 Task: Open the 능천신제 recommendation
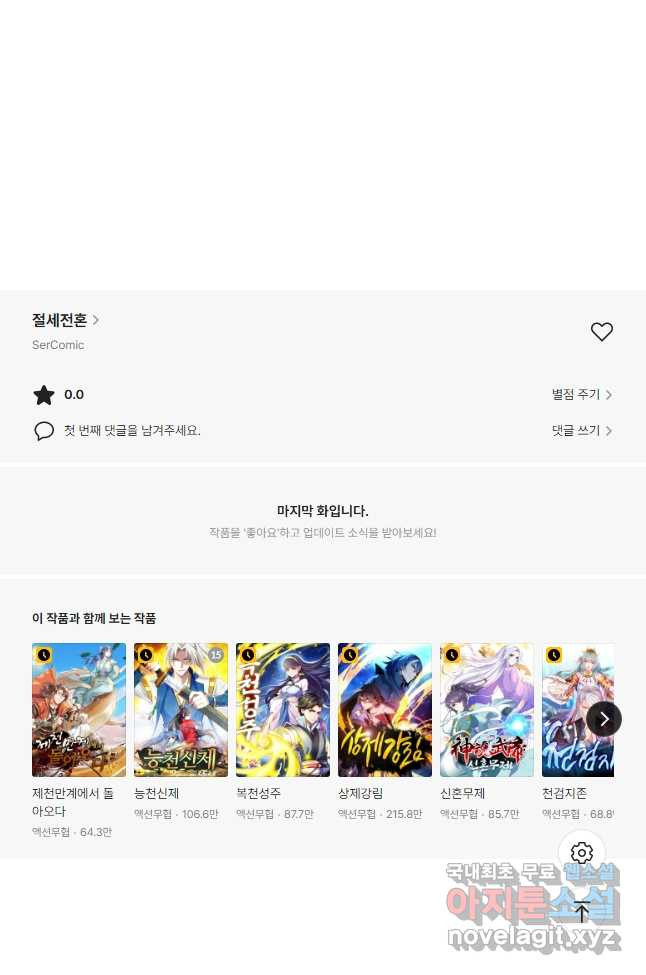(181, 710)
